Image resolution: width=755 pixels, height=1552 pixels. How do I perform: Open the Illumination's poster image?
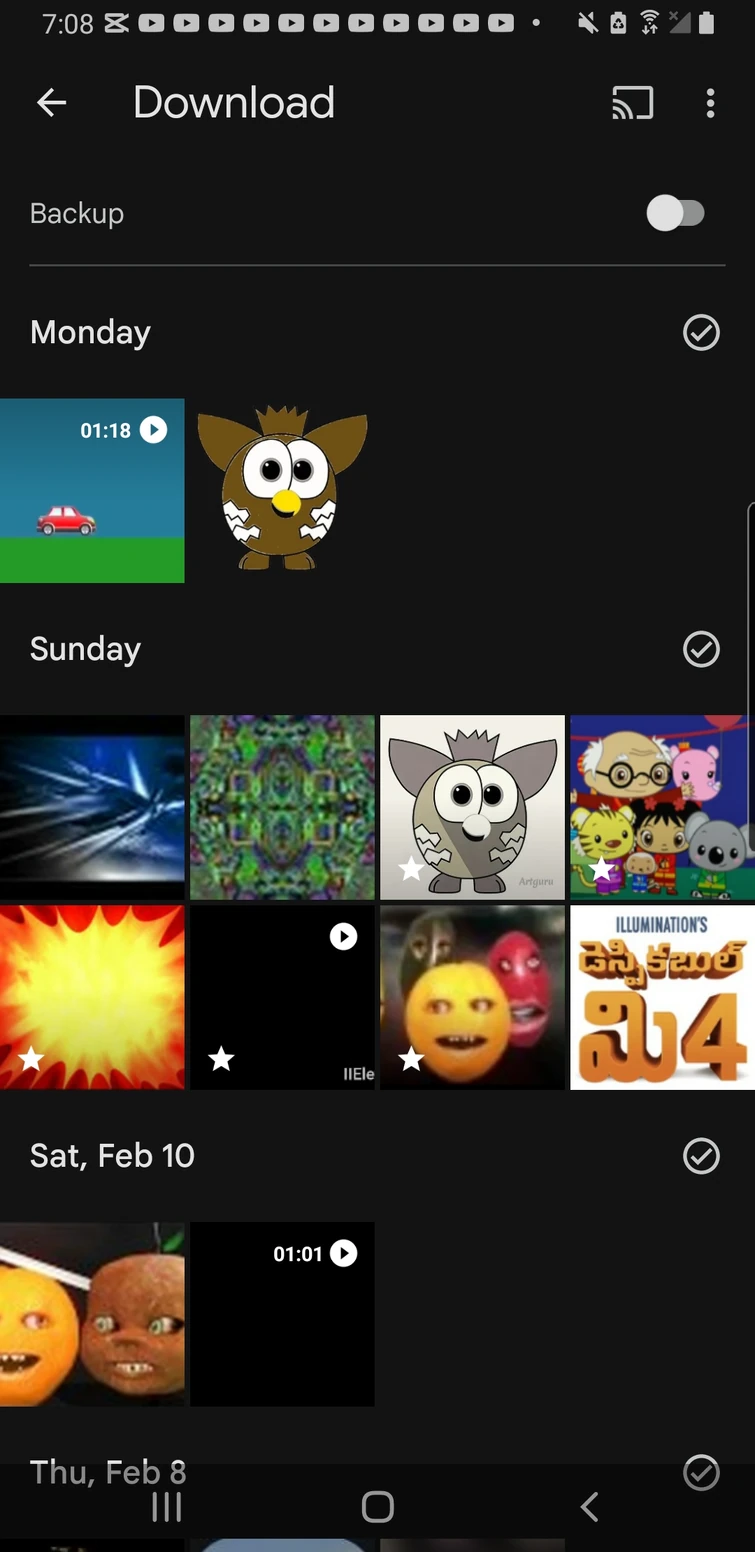click(660, 997)
